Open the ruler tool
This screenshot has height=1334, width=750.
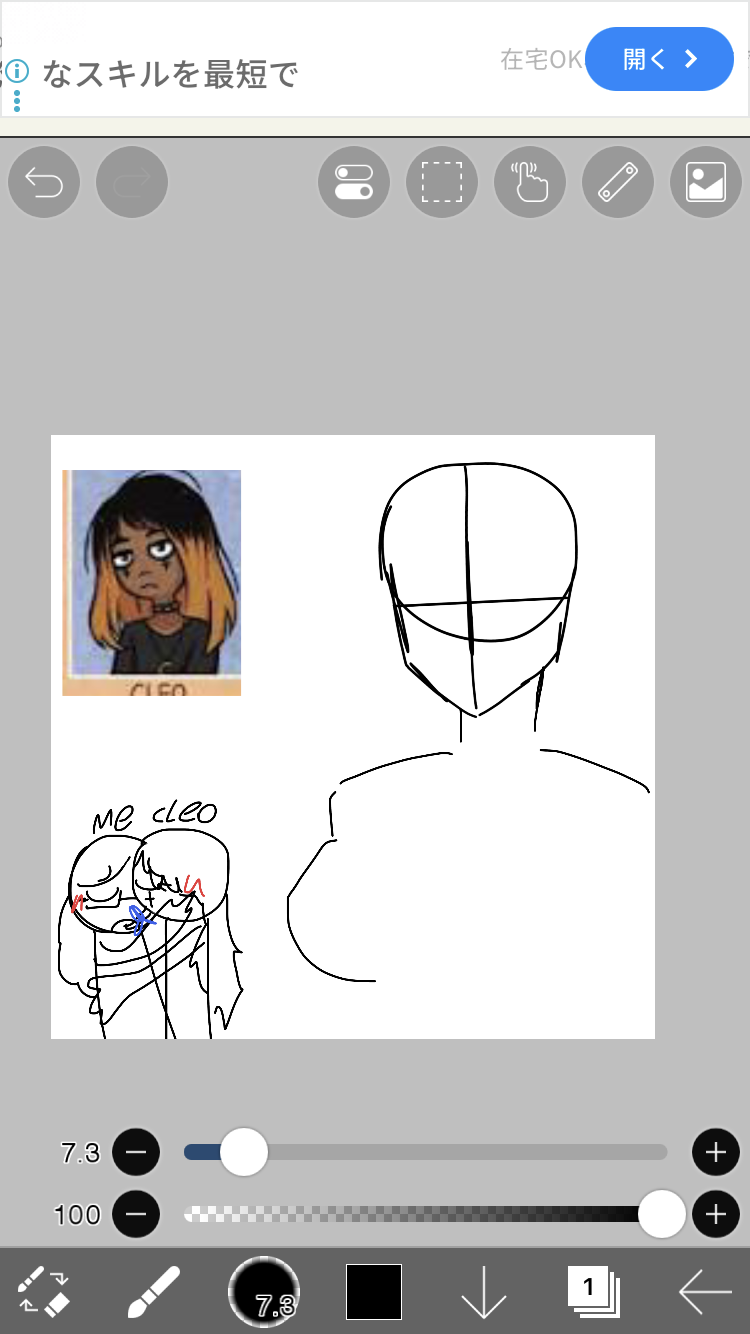[618, 182]
